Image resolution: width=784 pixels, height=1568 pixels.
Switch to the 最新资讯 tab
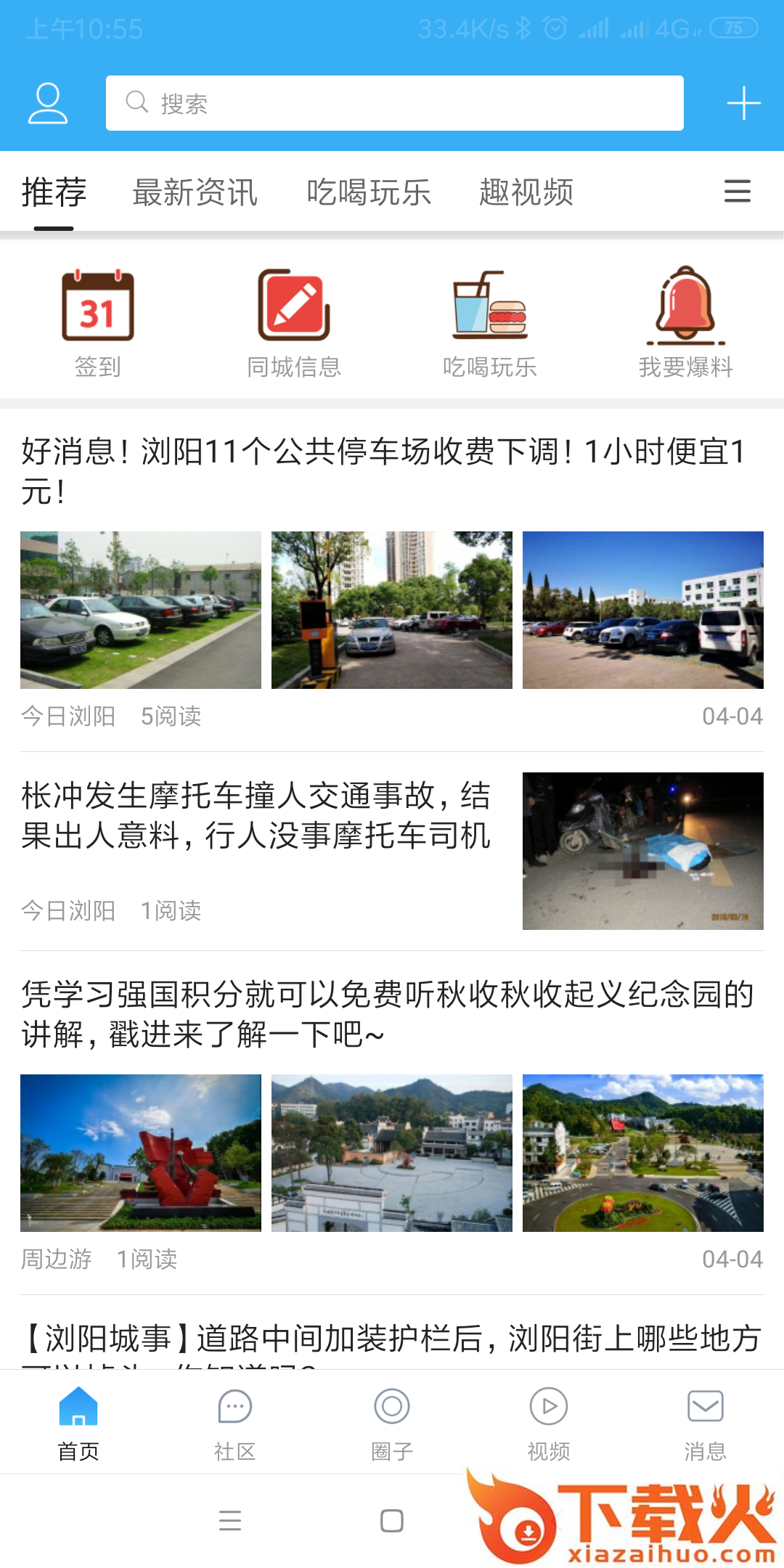(x=195, y=193)
